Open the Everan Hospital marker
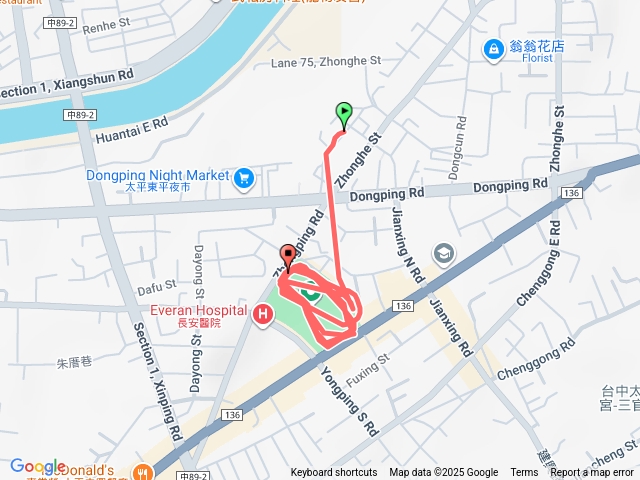The image size is (640, 480). 263,316
